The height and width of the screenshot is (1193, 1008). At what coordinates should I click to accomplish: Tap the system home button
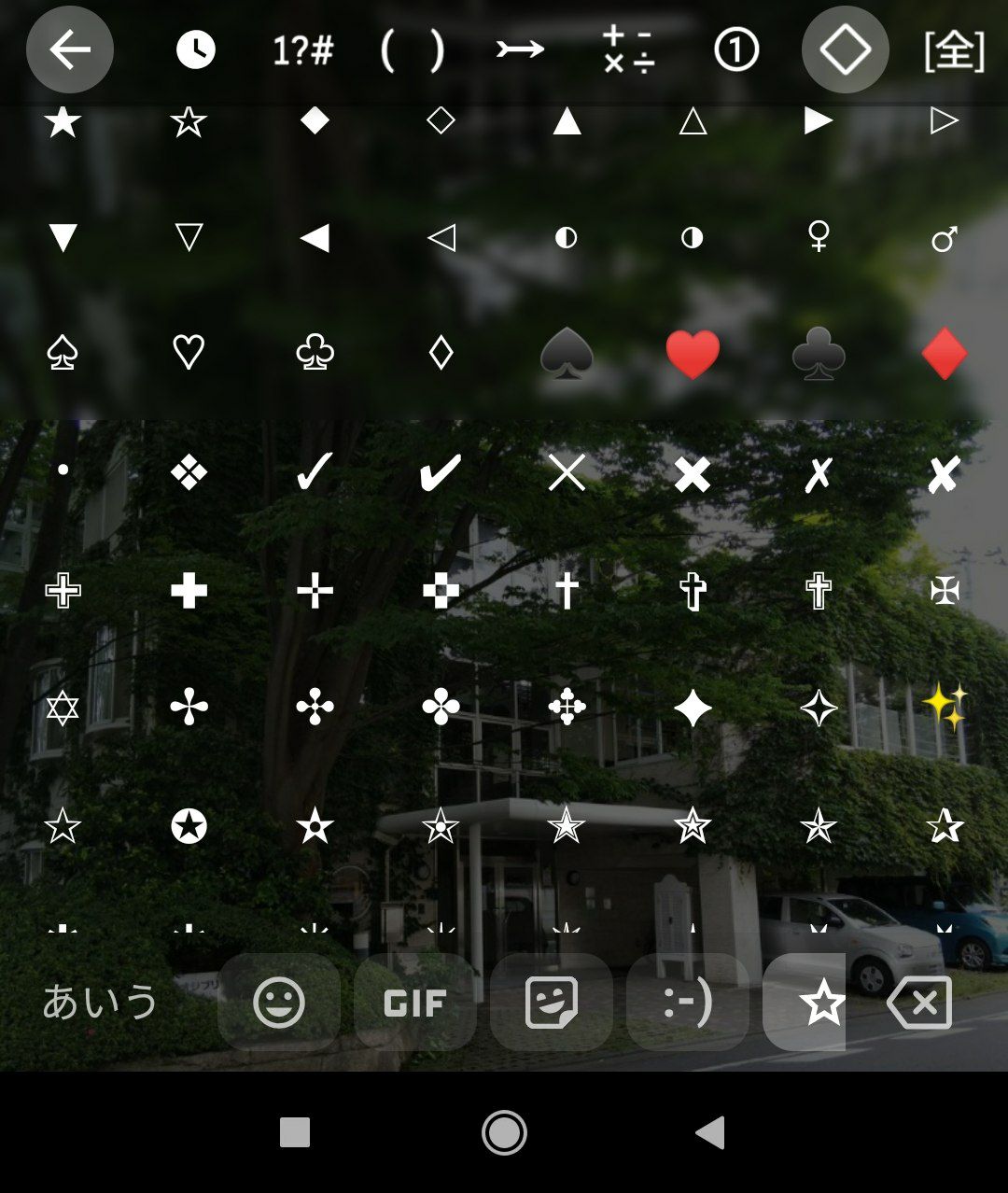[x=504, y=1132]
